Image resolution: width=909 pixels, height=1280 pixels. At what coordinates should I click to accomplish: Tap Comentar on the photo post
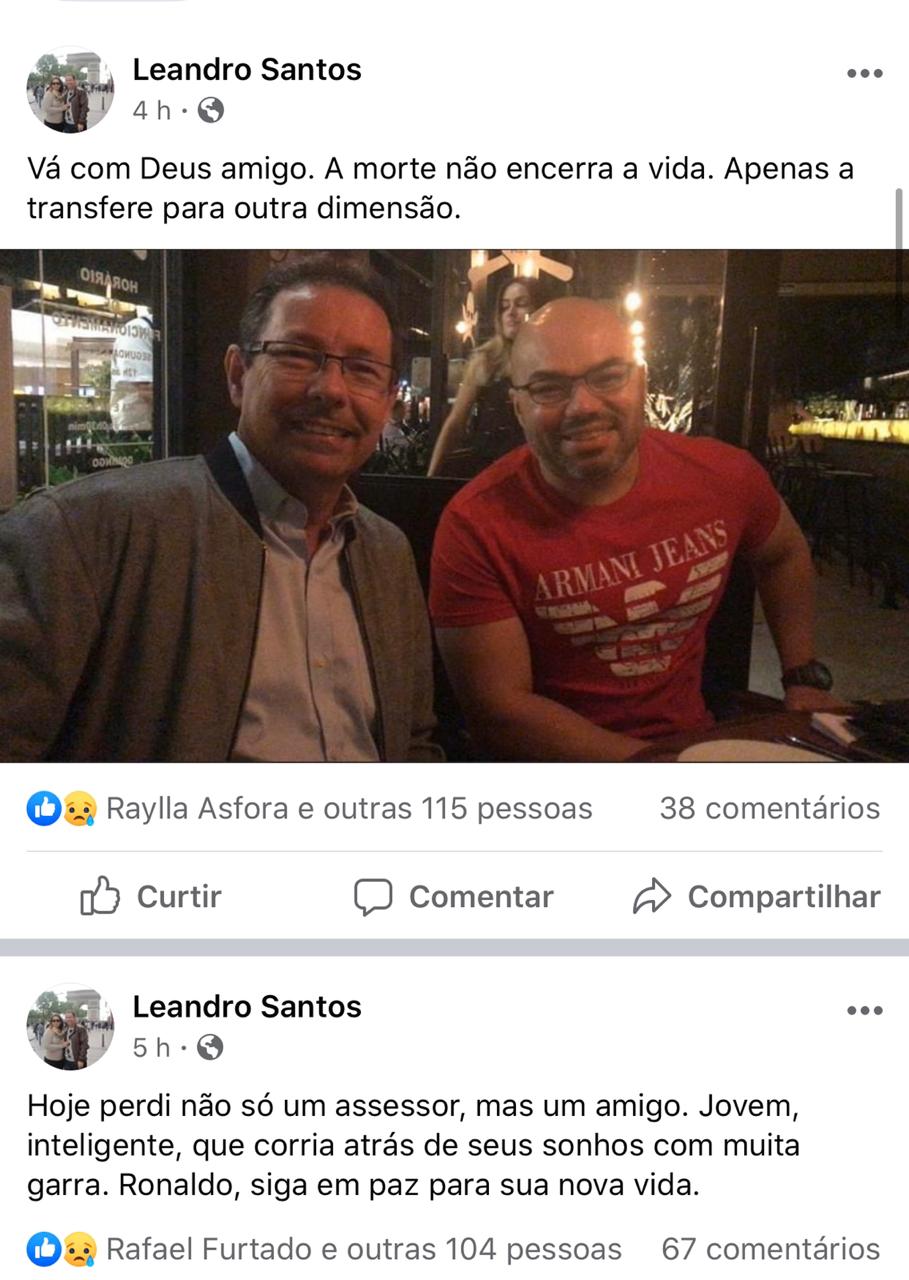tap(453, 897)
